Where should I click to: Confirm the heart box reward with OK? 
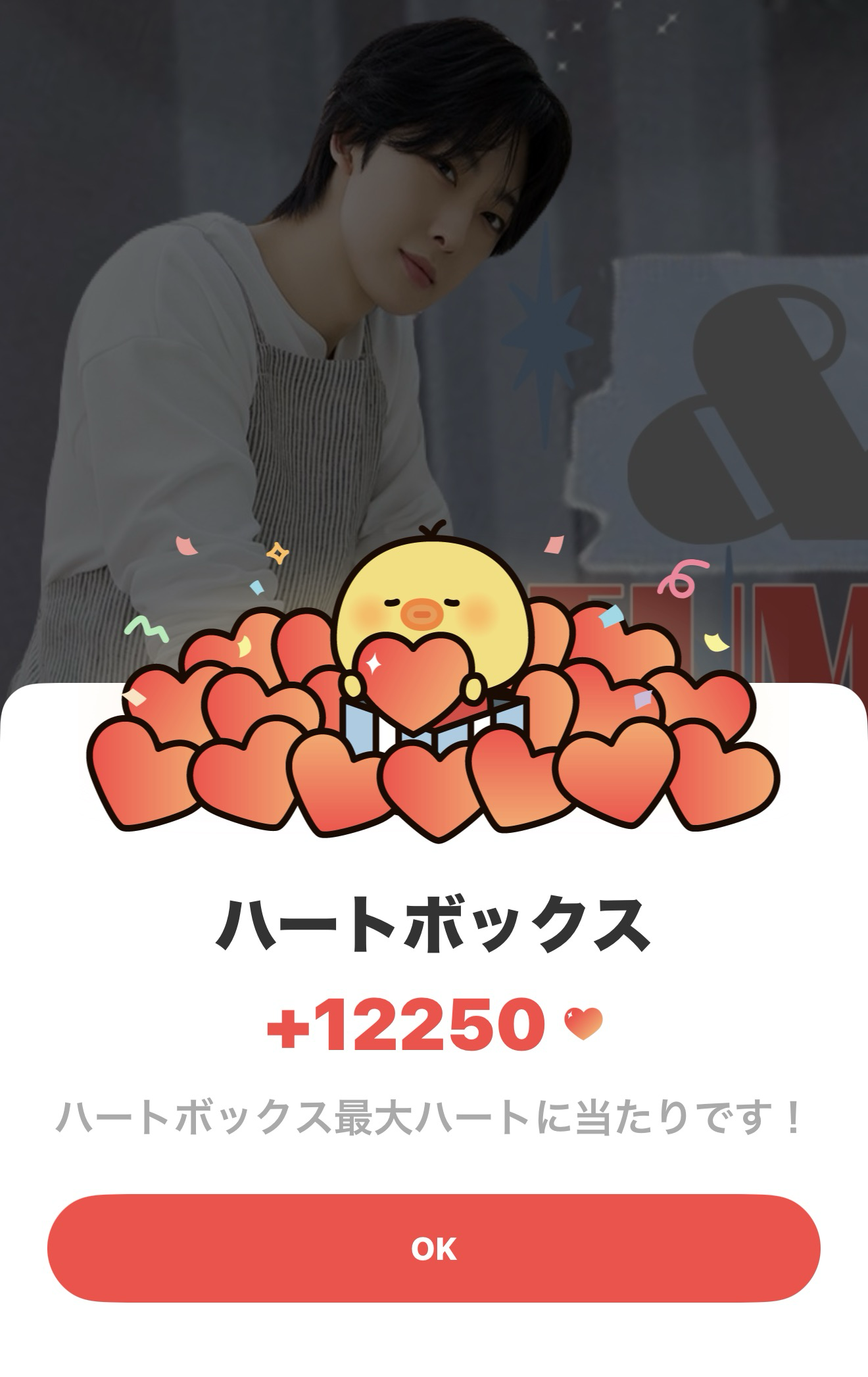coord(434,1248)
